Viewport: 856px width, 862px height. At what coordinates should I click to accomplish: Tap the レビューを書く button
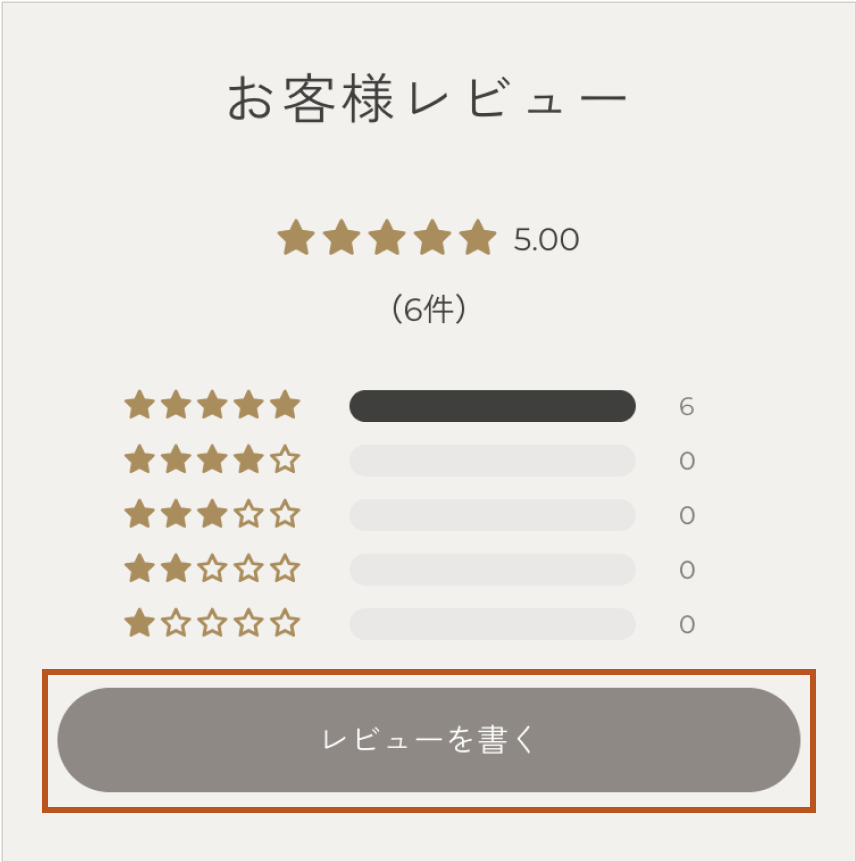pos(429,740)
